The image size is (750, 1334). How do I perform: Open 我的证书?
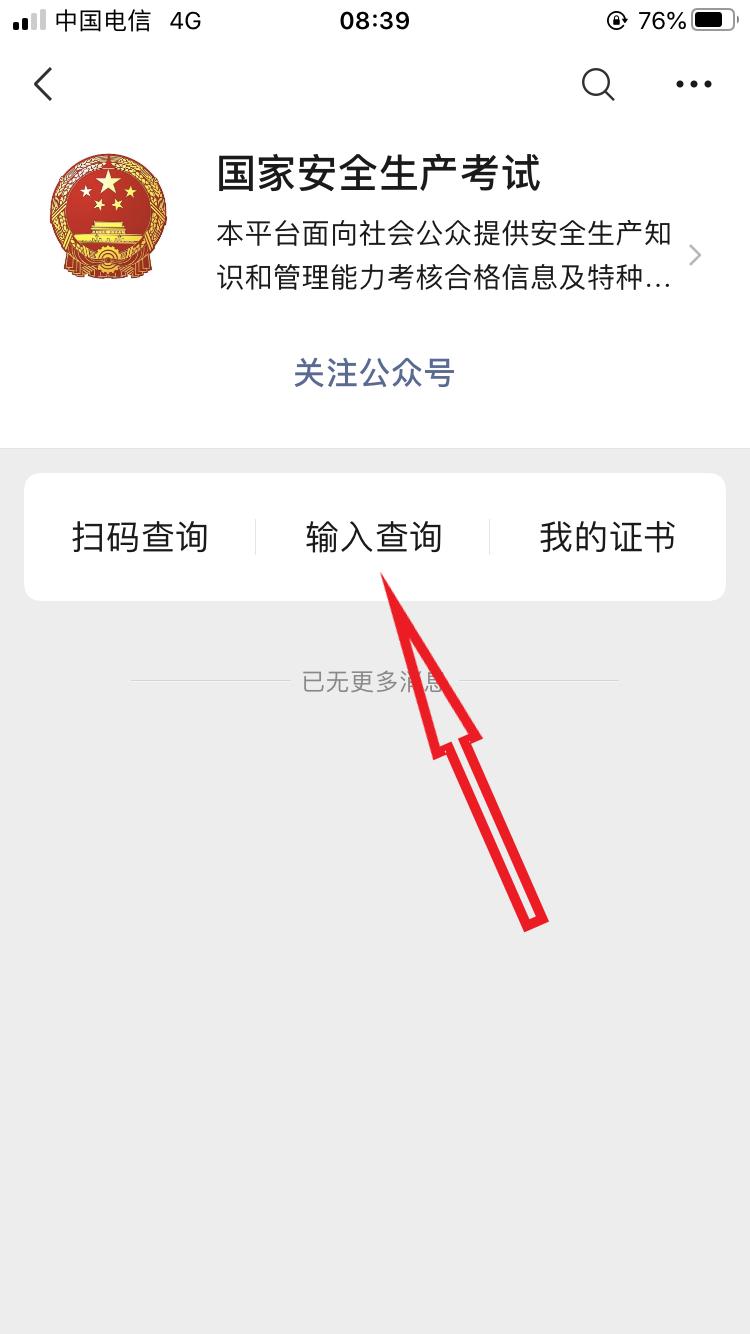pos(607,537)
